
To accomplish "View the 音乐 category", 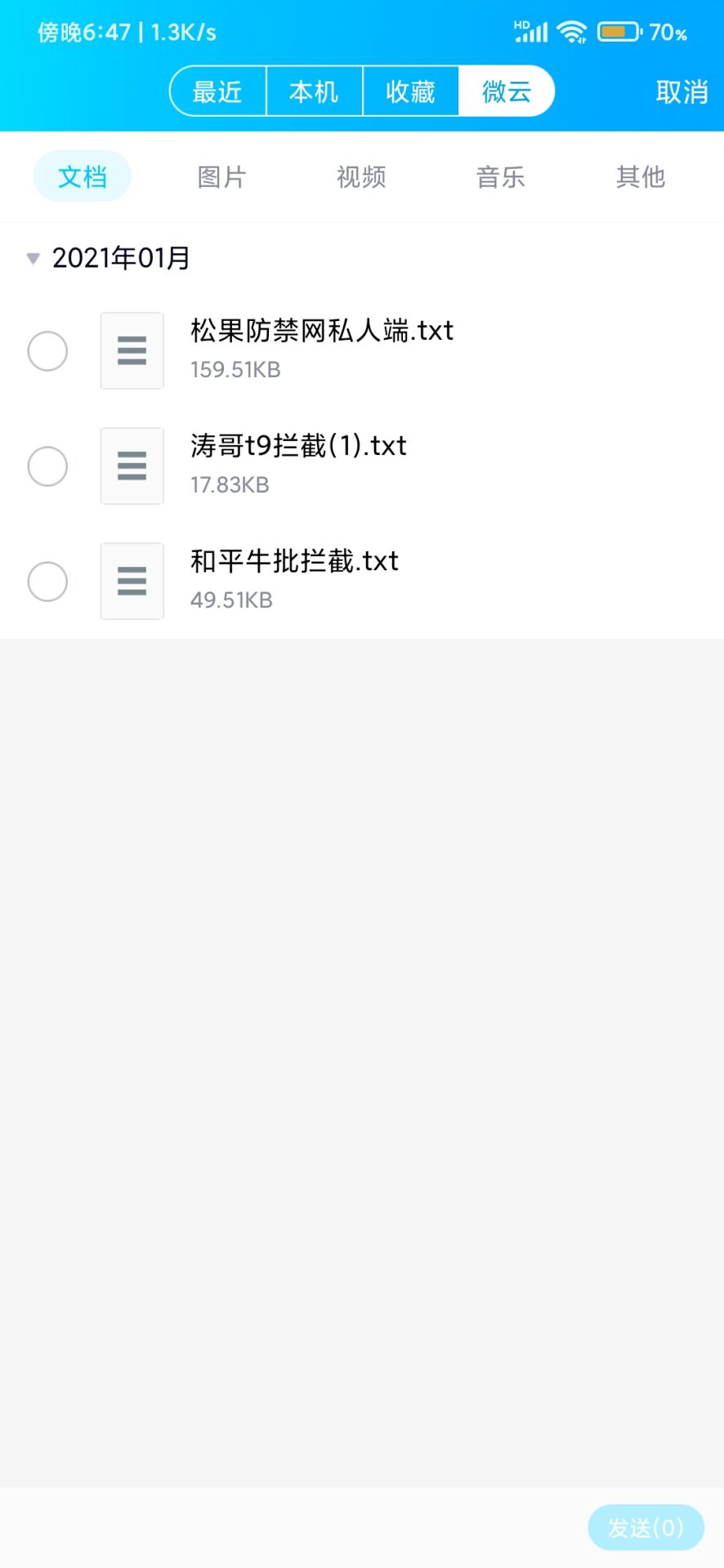I will [x=501, y=176].
